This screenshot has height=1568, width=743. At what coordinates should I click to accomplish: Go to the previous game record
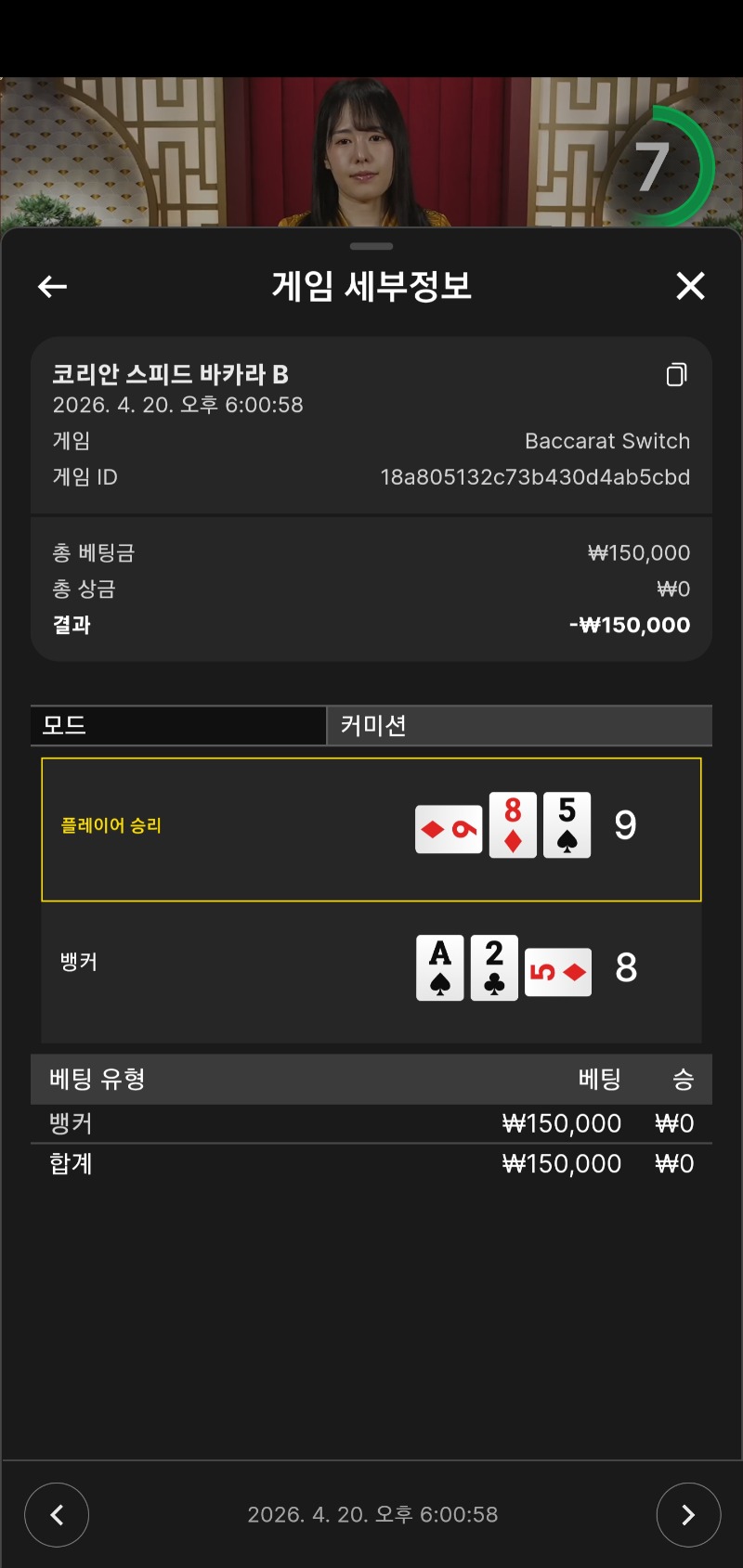(57, 1515)
